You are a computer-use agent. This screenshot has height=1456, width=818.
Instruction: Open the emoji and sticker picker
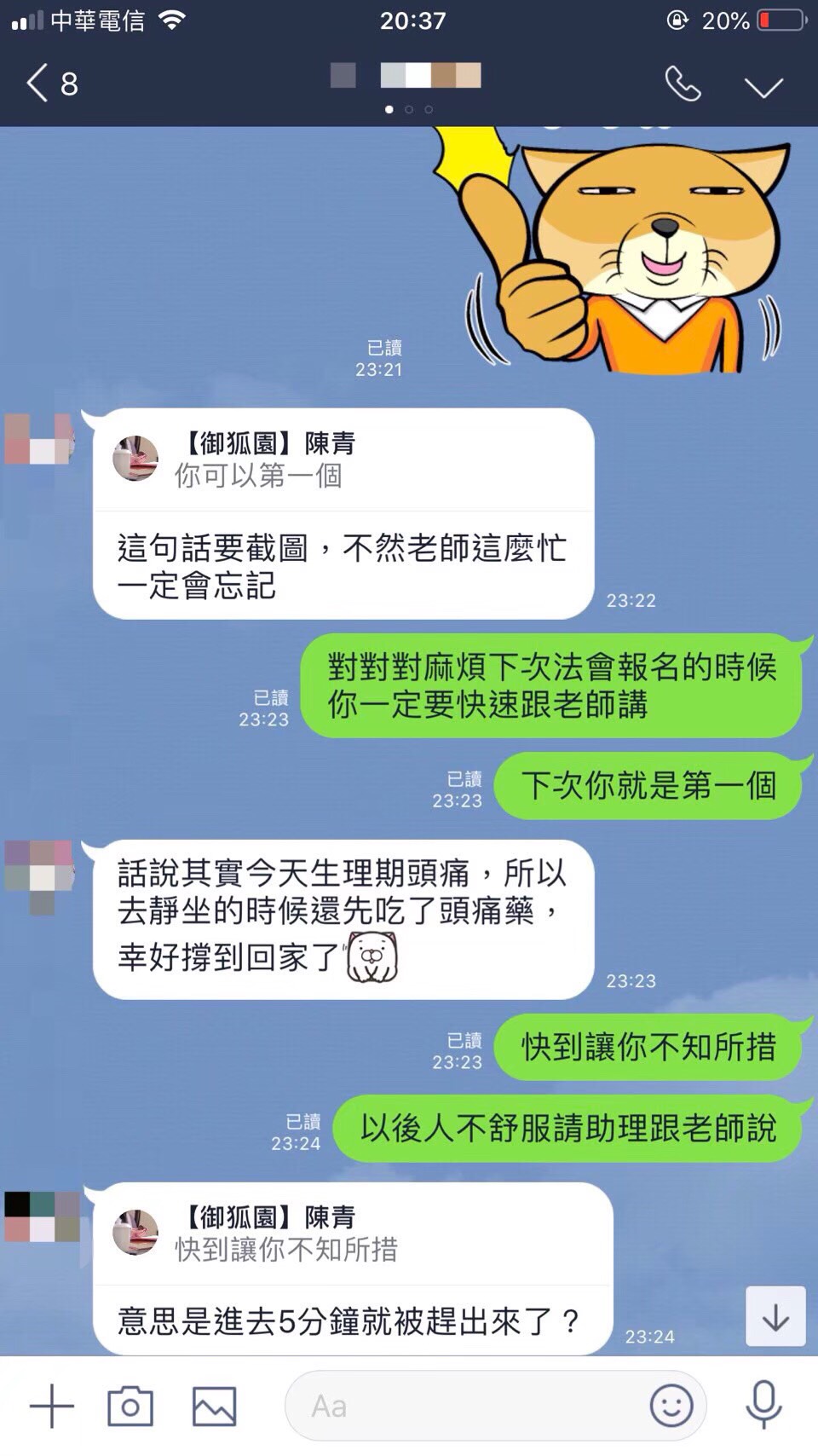671,1406
